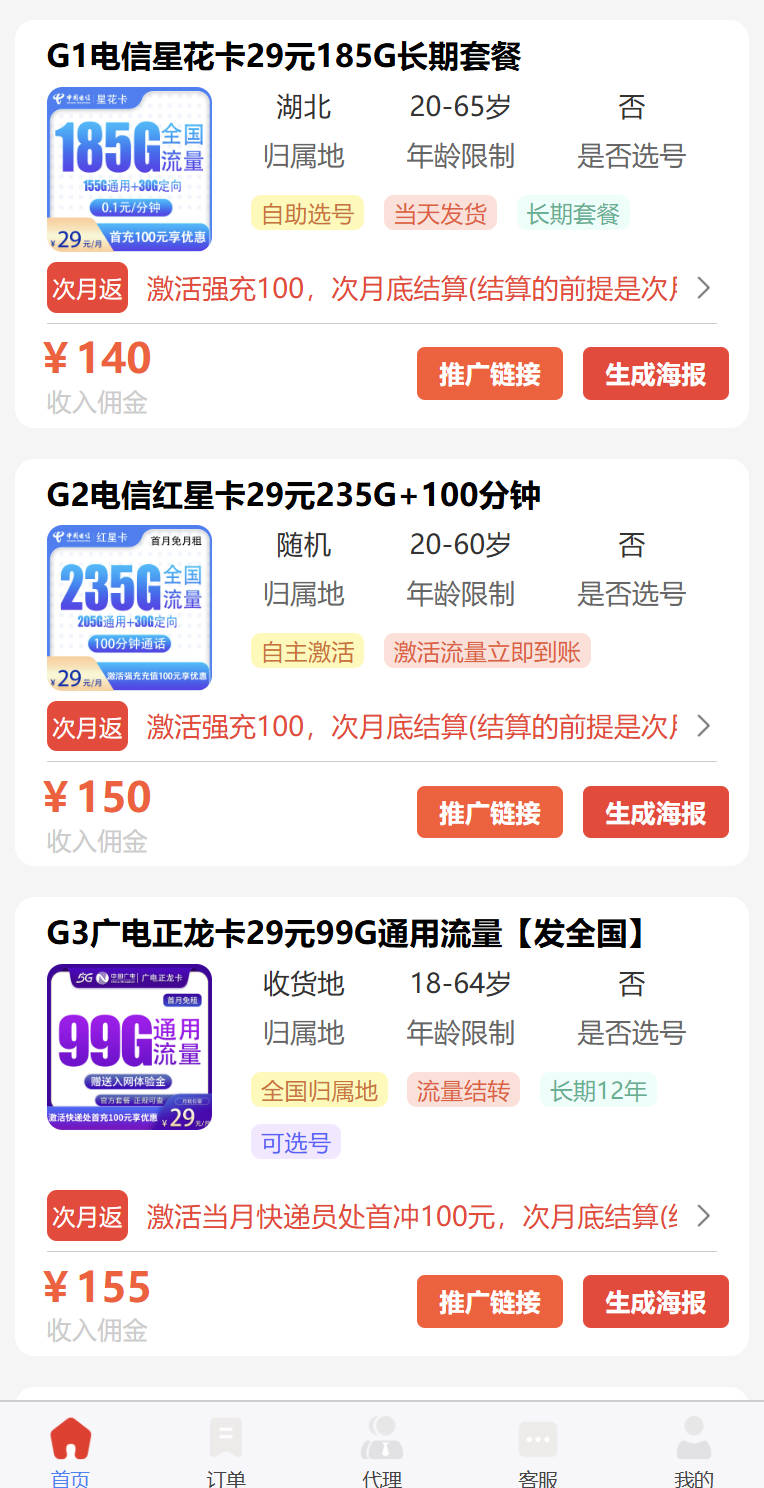This screenshot has width=764, height=1488.
Task: Toggle the 当天发货 tag on G1 card
Action: [440, 213]
